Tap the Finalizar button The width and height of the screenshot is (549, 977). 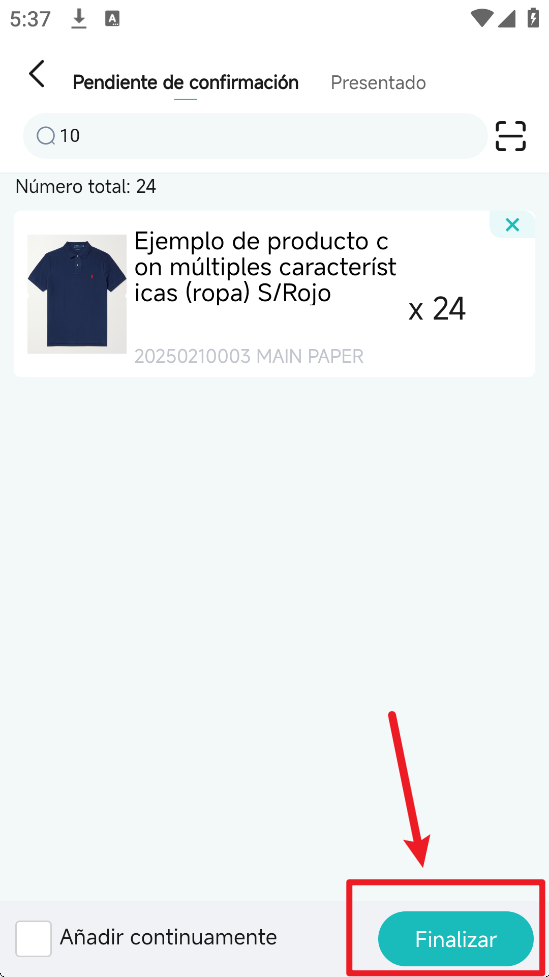(456, 939)
